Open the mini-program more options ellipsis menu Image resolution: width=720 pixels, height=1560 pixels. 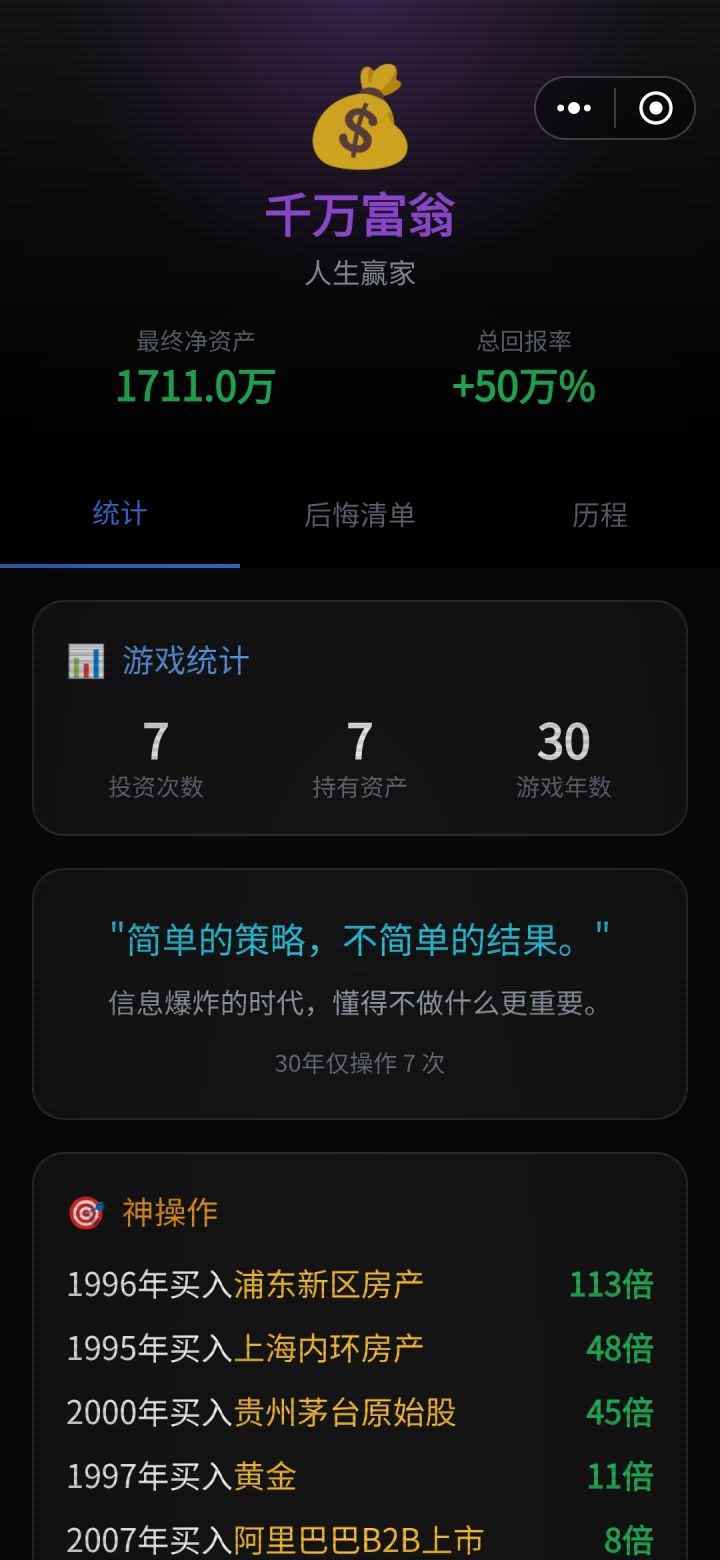tap(575, 107)
